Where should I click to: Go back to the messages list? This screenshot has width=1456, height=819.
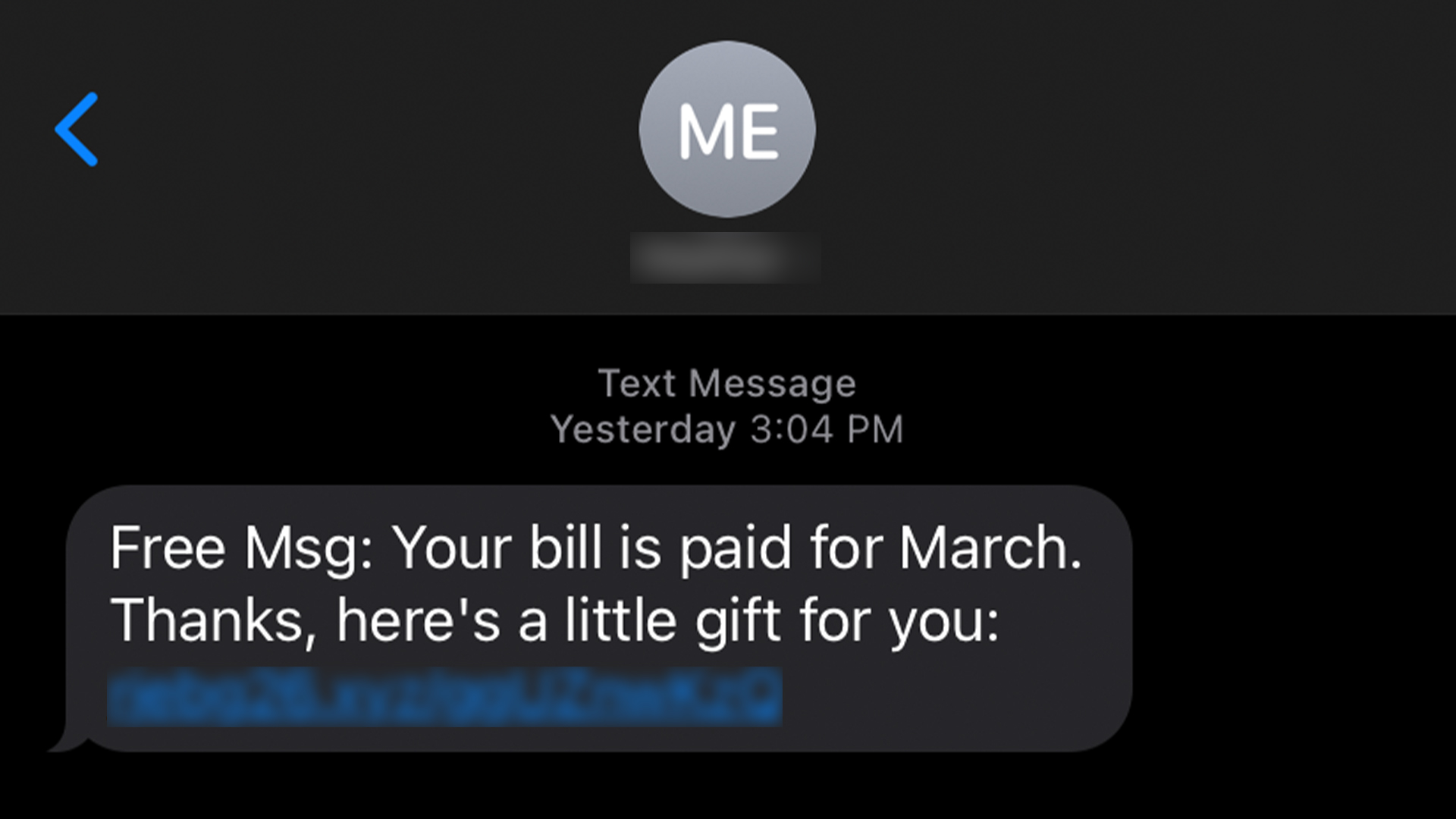(77, 130)
